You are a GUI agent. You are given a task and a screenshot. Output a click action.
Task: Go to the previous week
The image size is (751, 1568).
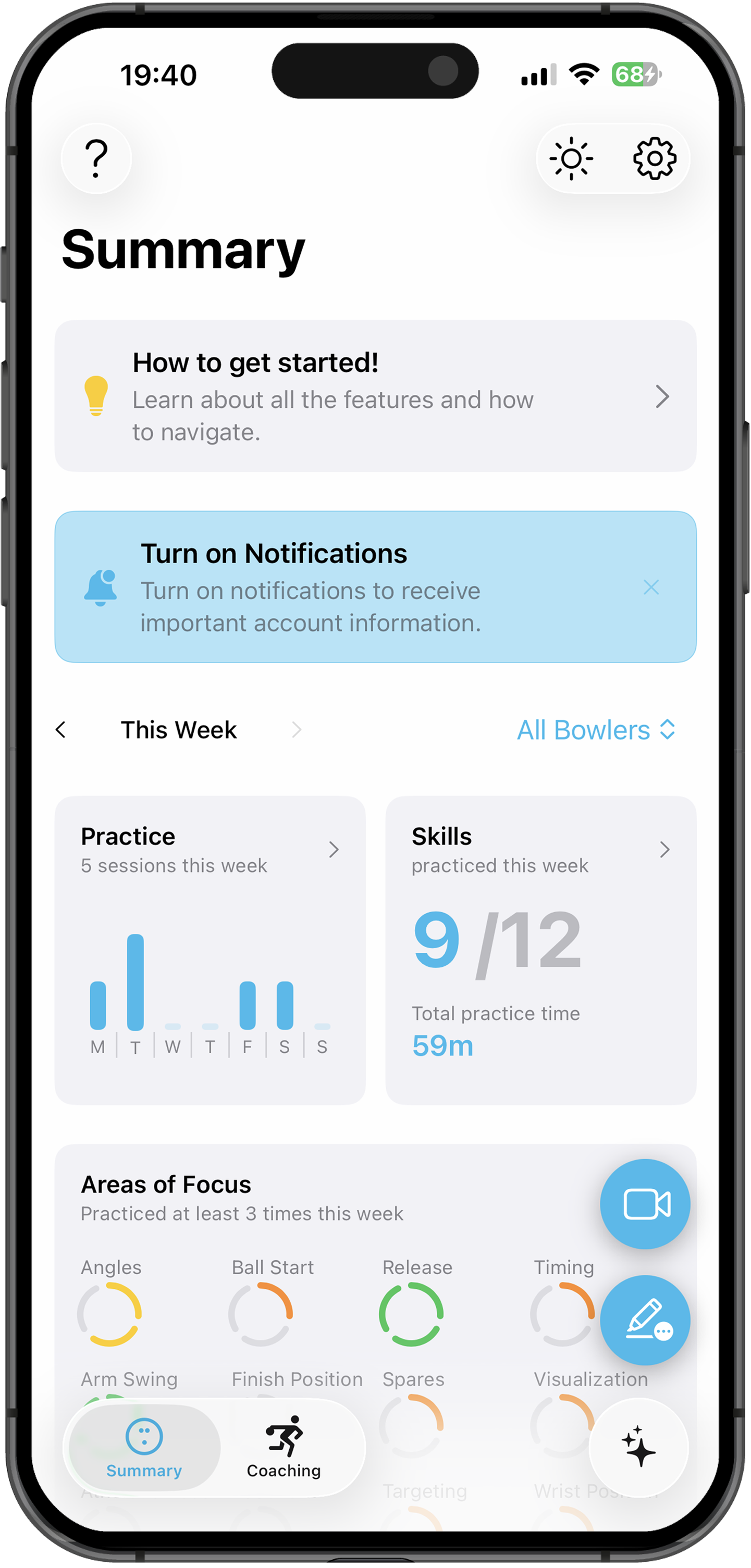coord(61,729)
